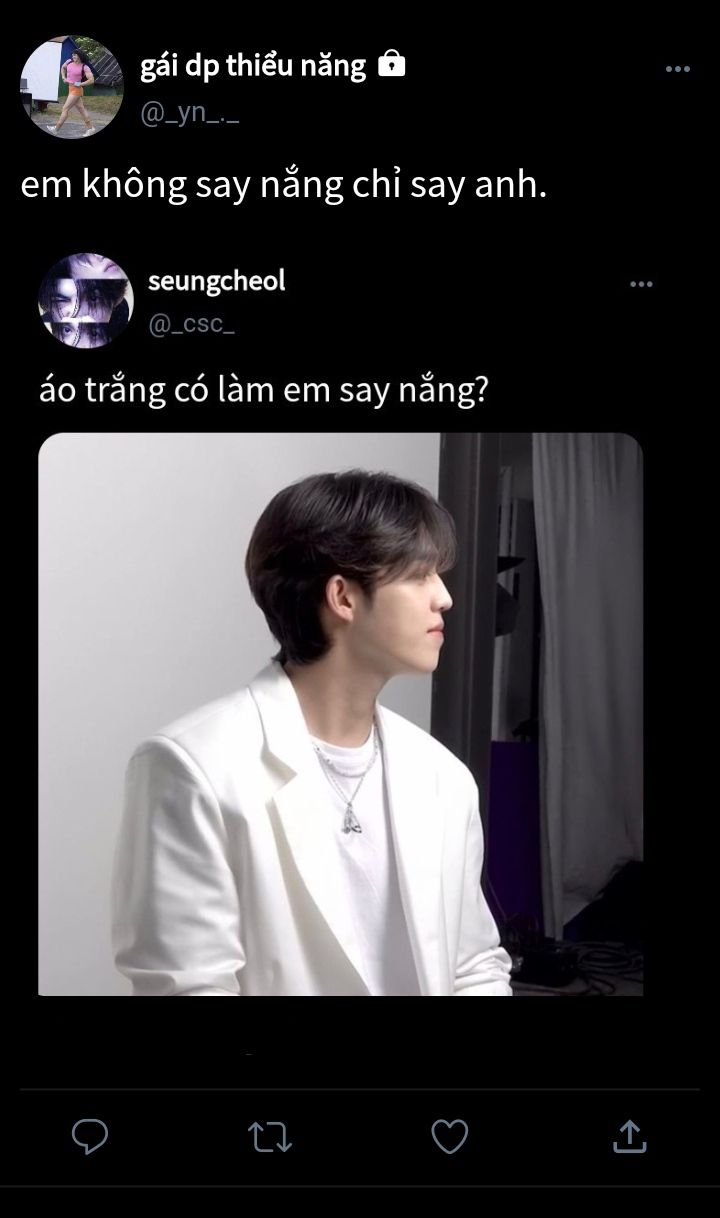The height and width of the screenshot is (1218, 720).
Task: Like the tweet with the heart icon
Action: pos(449,1136)
